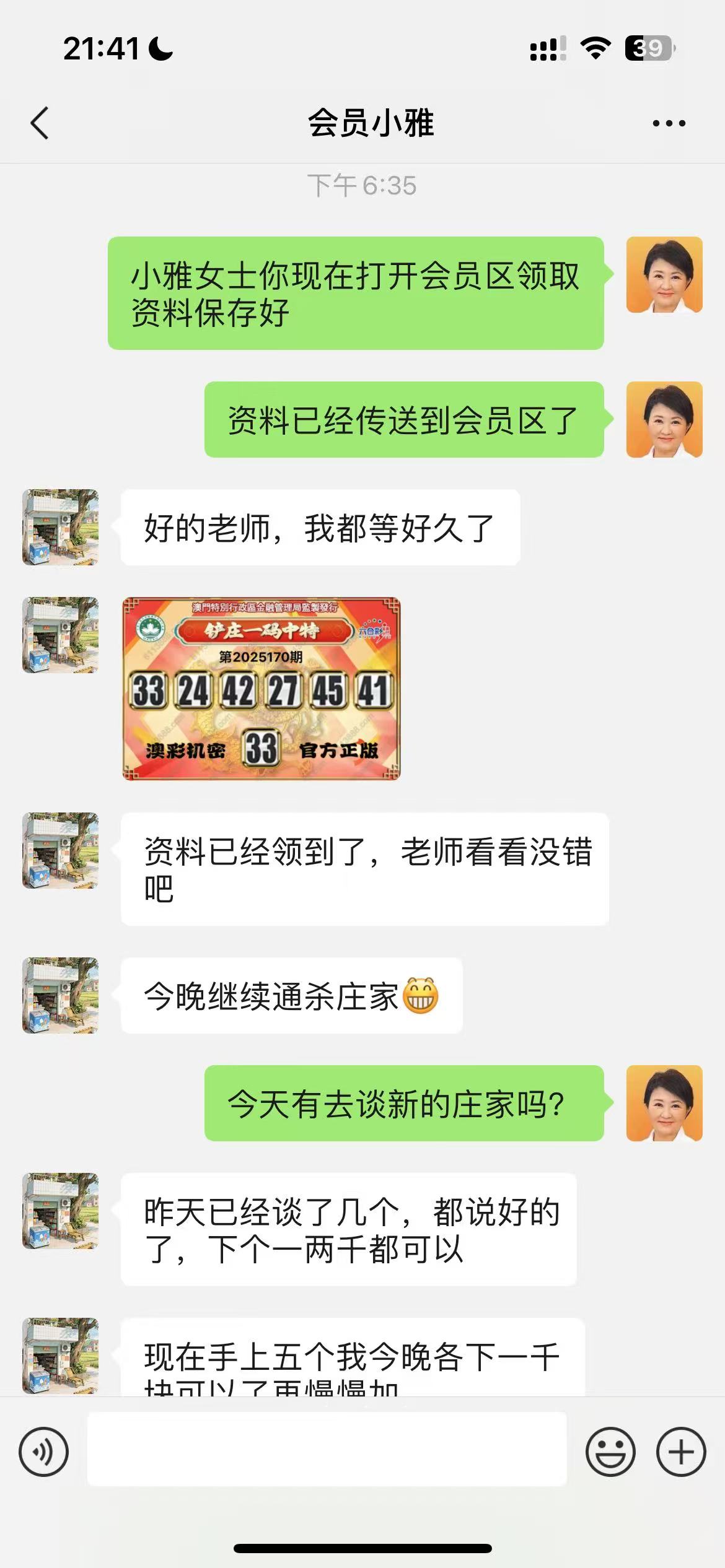
Task: Switch to voice message input
Action: pos(43,1452)
